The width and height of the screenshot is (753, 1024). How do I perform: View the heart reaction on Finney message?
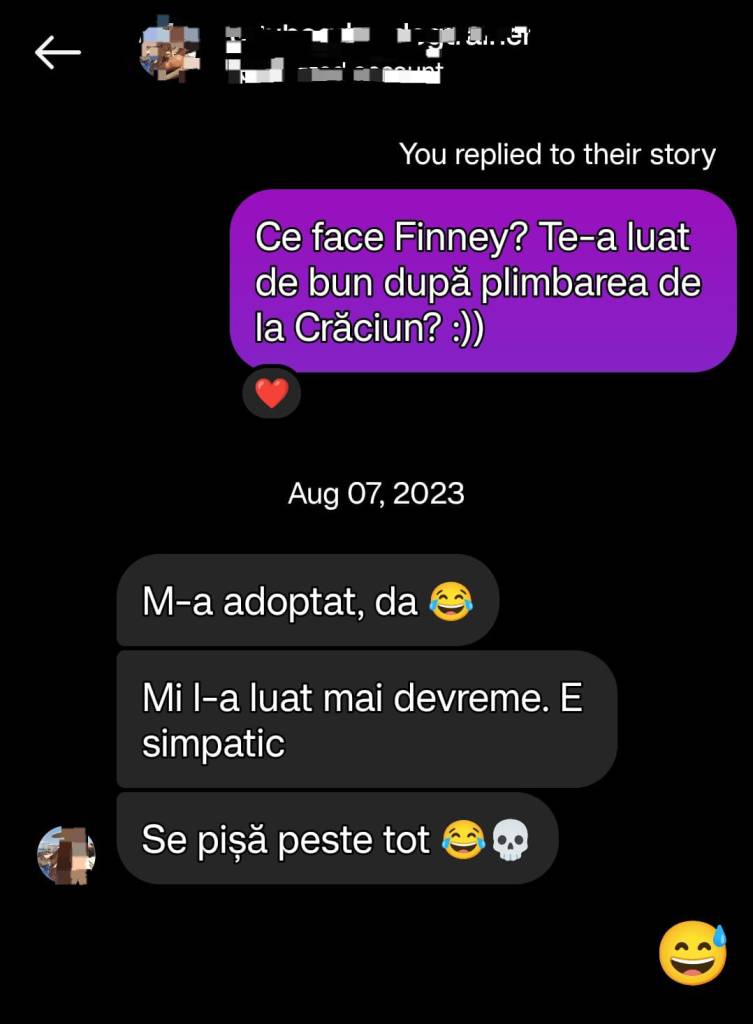point(271,394)
